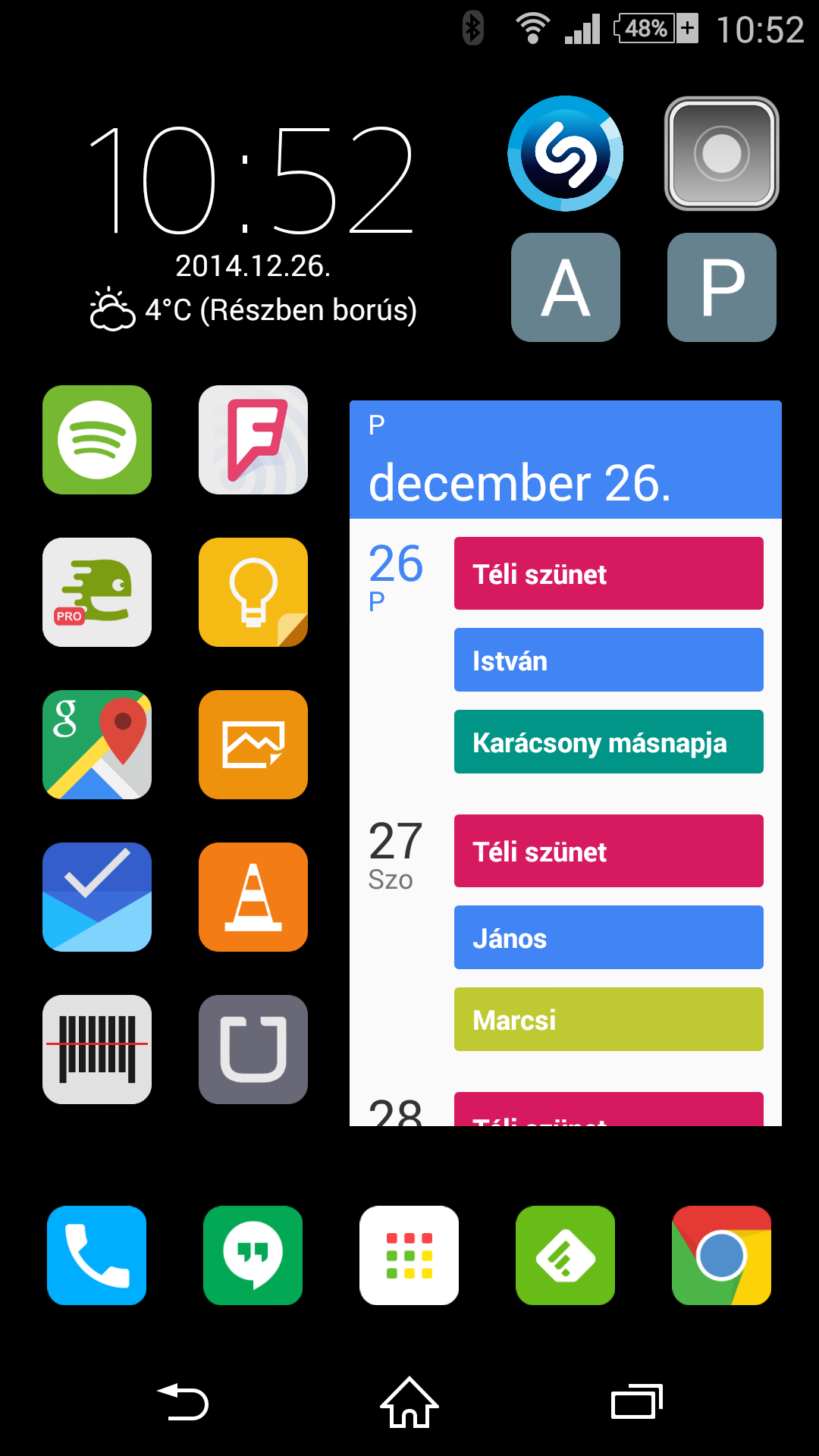Screen dimensions: 819x1456
Task: Open the Karácsony másnapja event
Action: [x=608, y=742]
